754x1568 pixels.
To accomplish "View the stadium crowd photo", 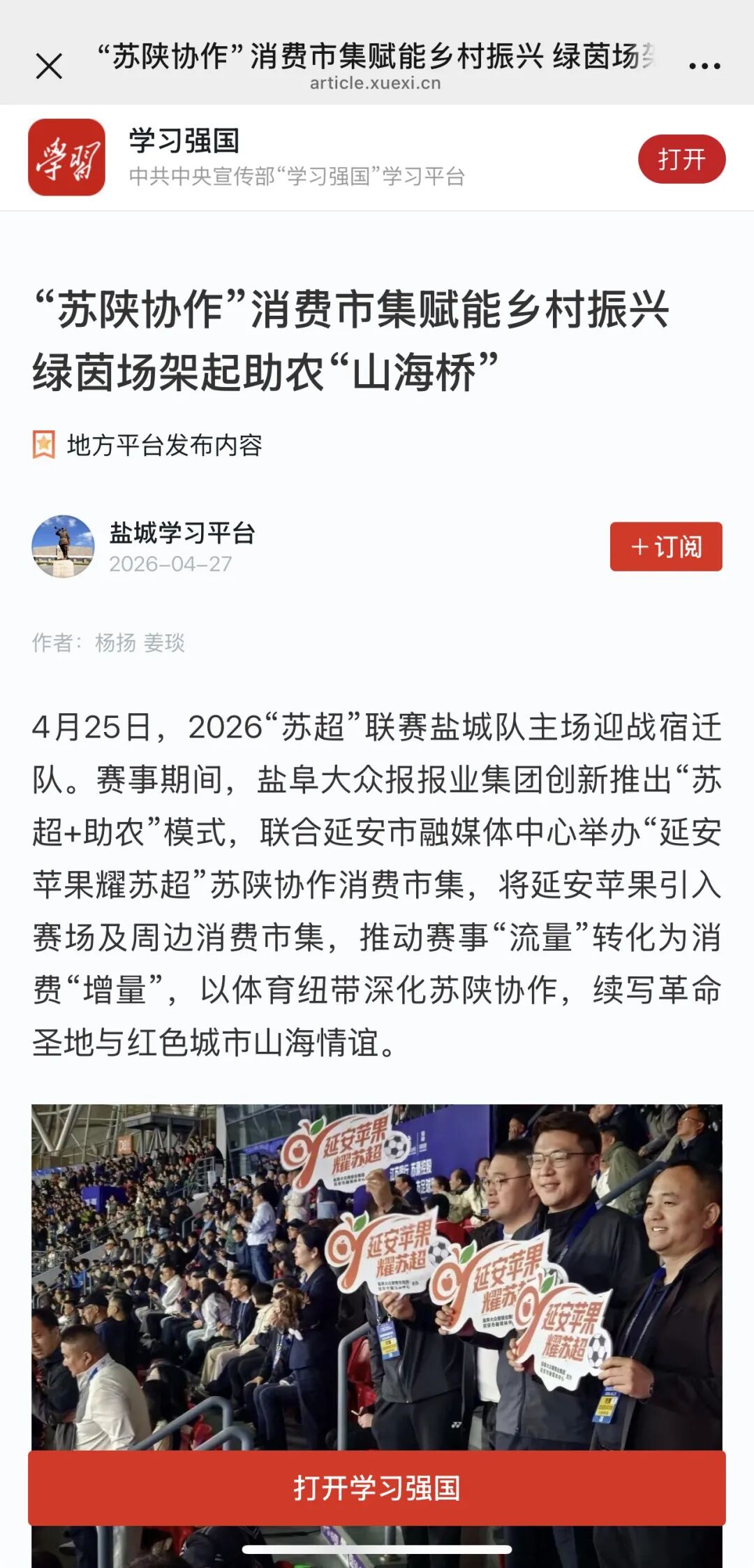I will pos(377,1271).
